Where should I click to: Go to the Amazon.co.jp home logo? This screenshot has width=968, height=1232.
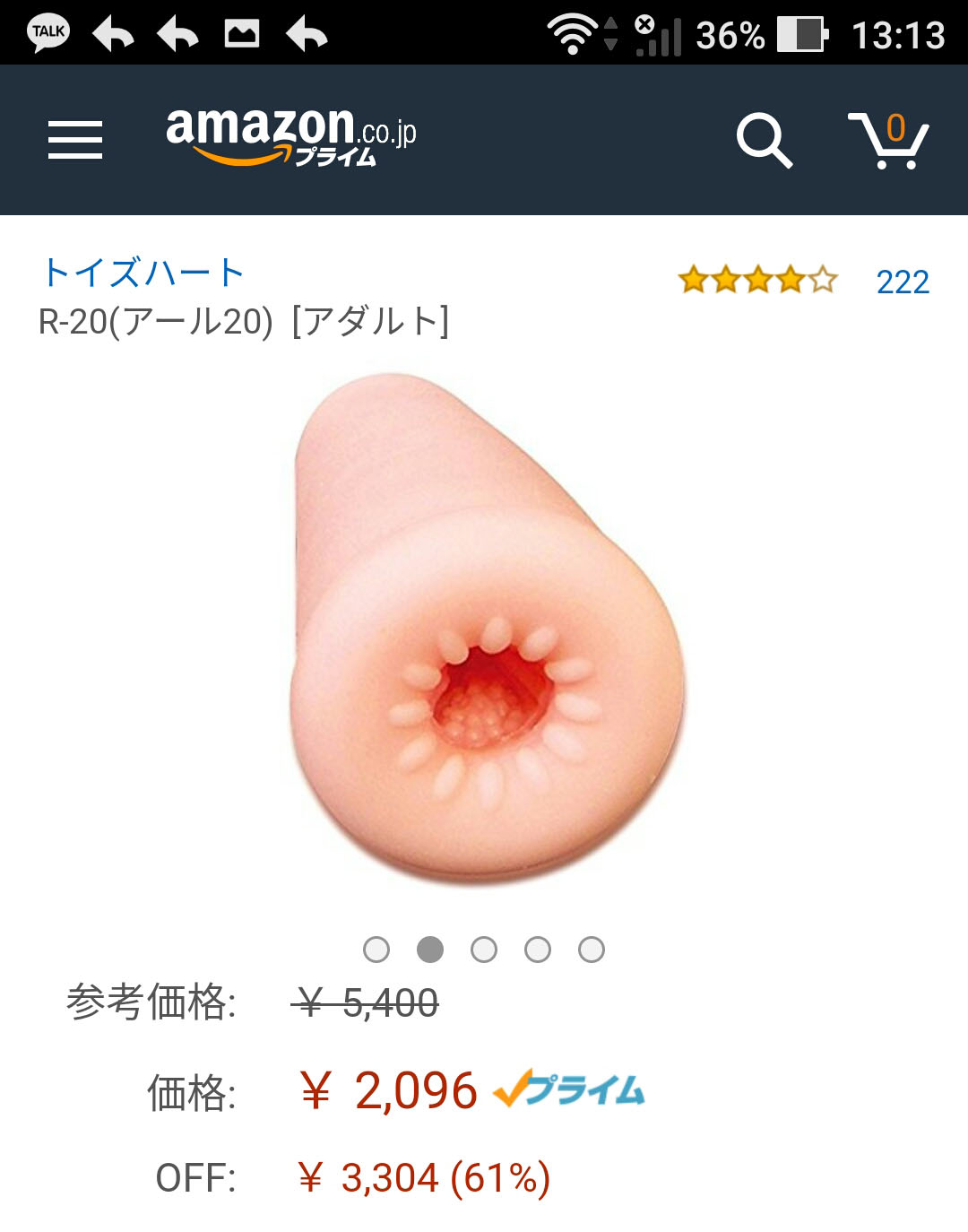click(x=290, y=136)
